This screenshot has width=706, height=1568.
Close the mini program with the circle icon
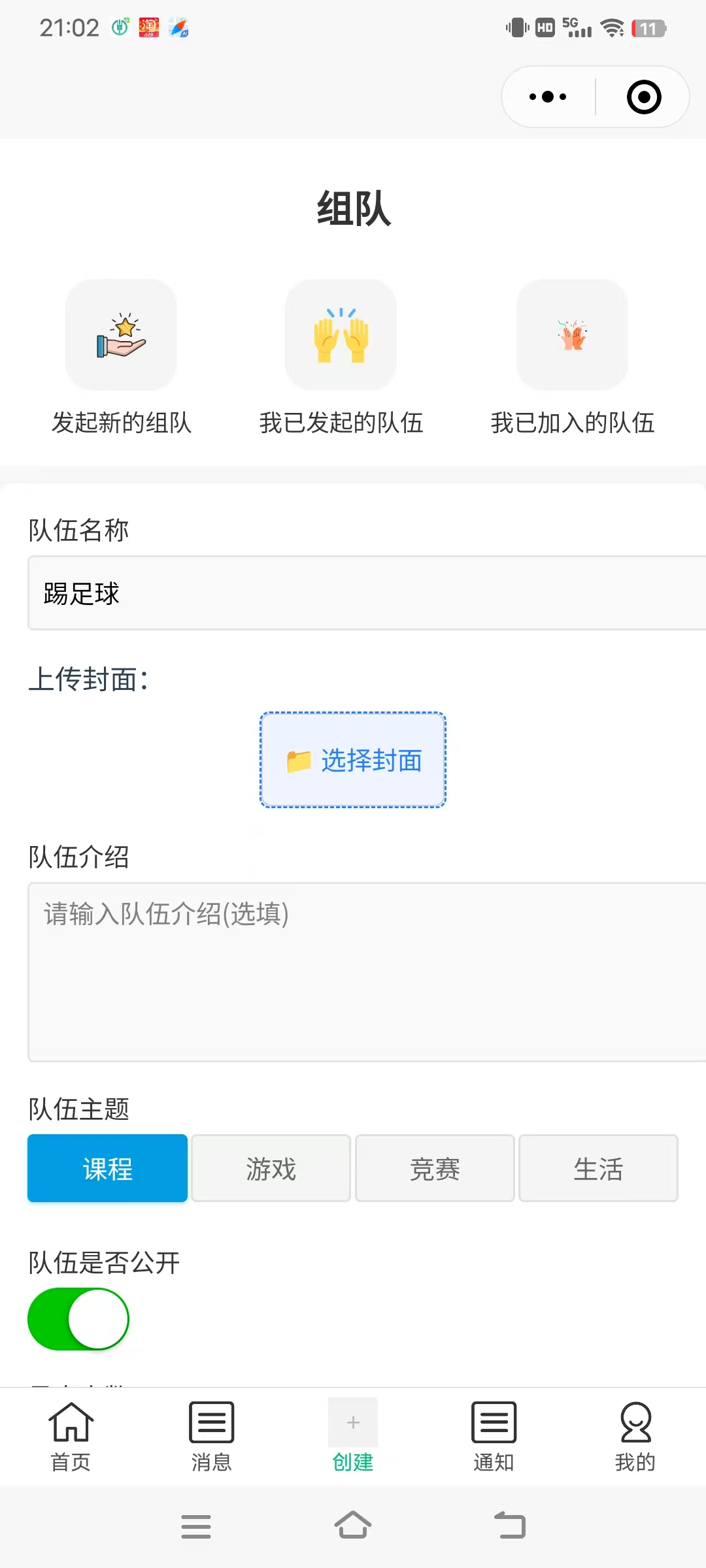[x=644, y=97]
